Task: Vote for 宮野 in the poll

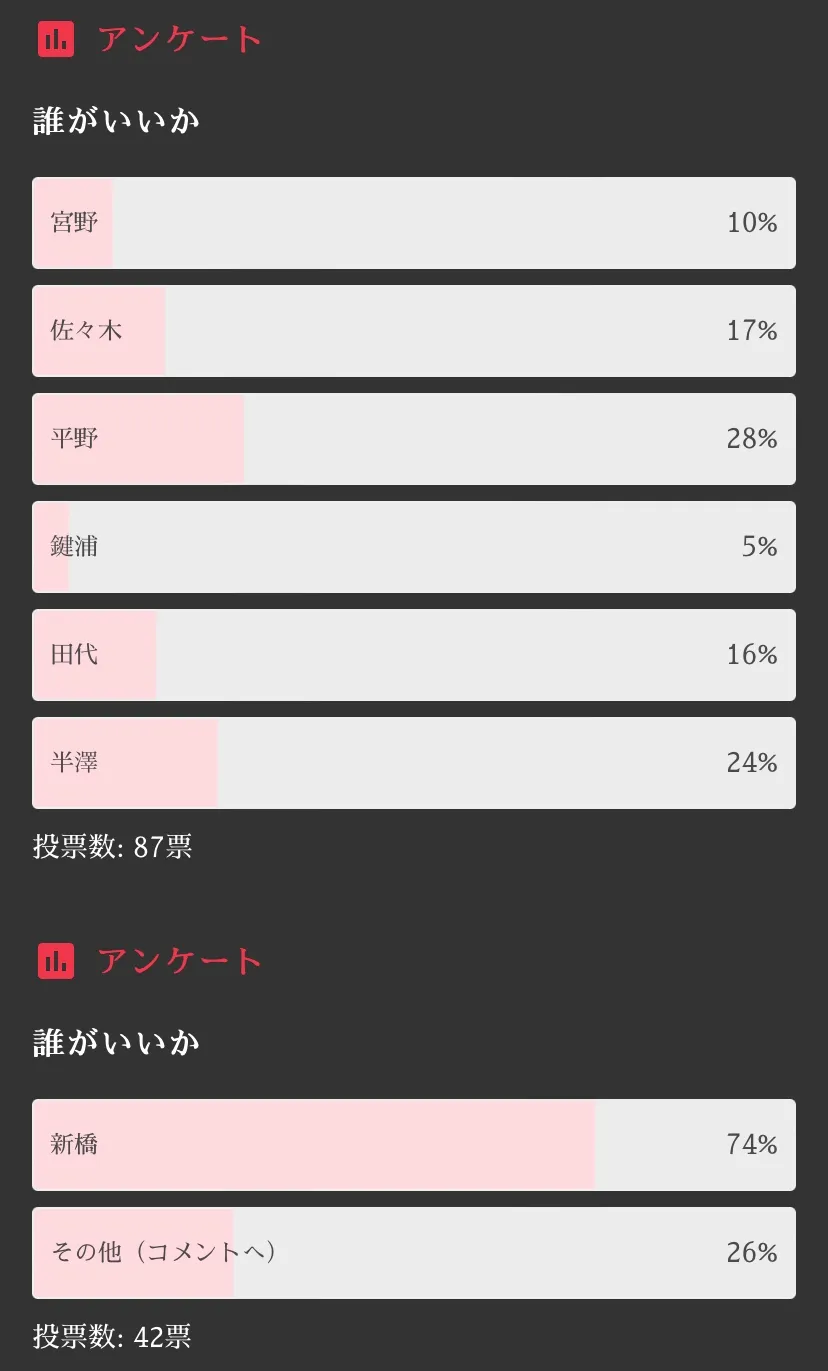Action: (414, 223)
